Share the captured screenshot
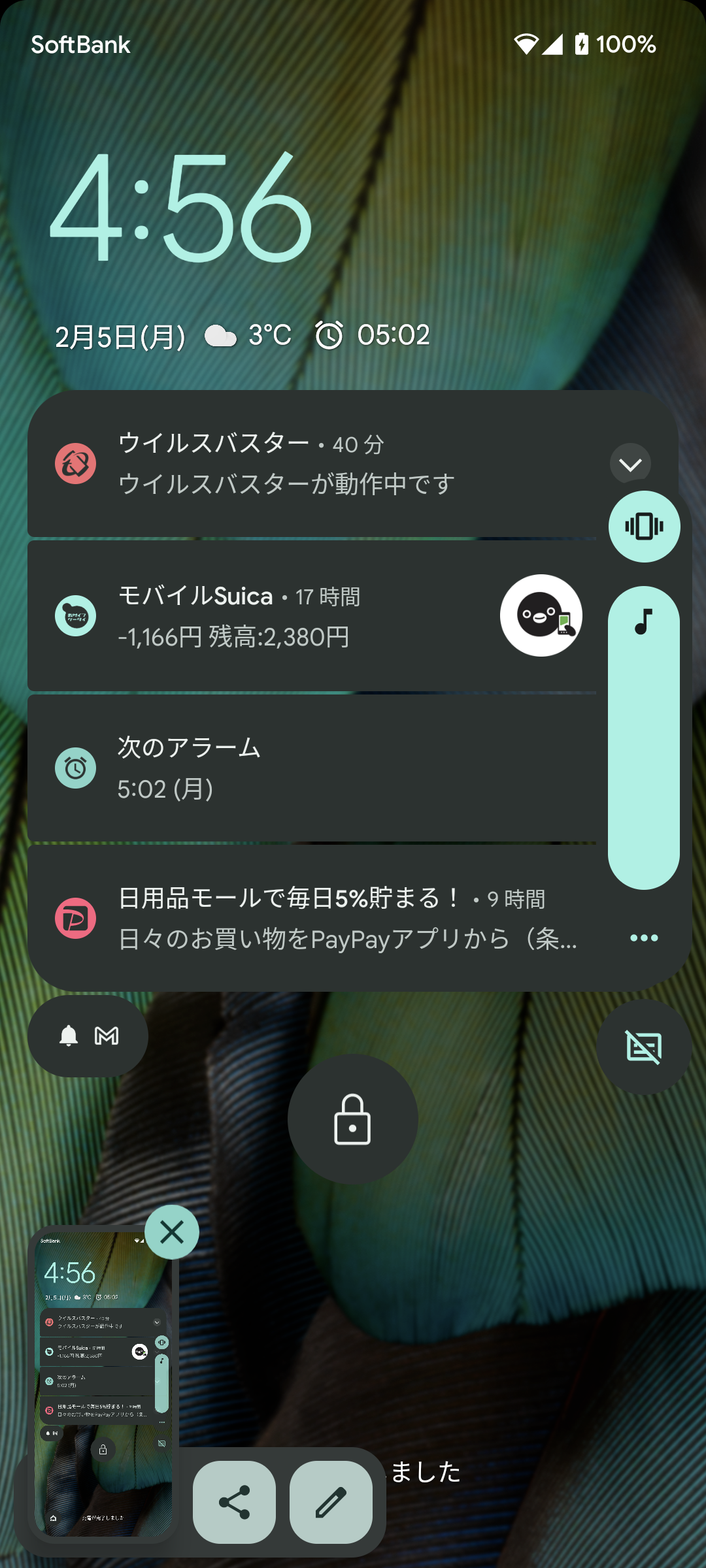The width and height of the screenshot is (706, 1568). [234, 1502]
